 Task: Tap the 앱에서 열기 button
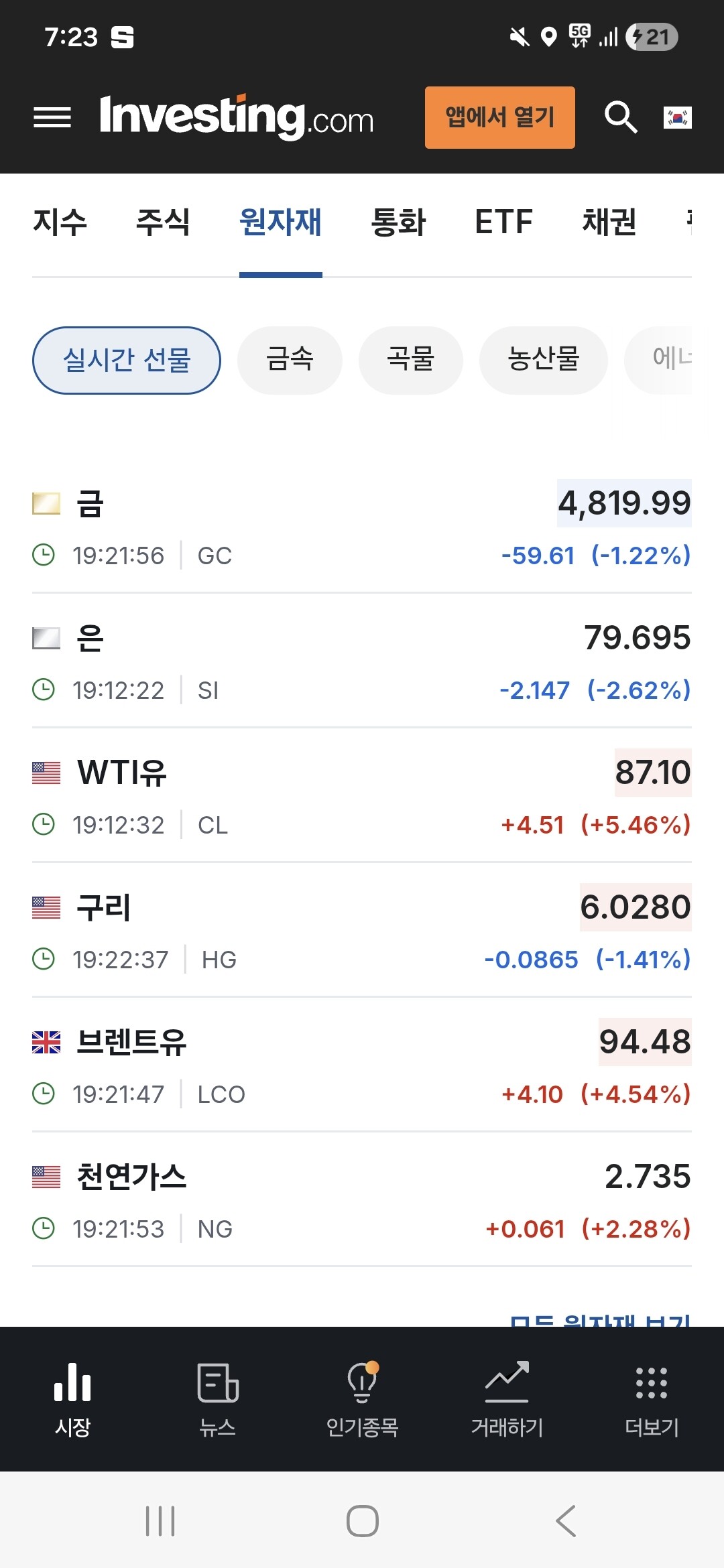[500, 117]
